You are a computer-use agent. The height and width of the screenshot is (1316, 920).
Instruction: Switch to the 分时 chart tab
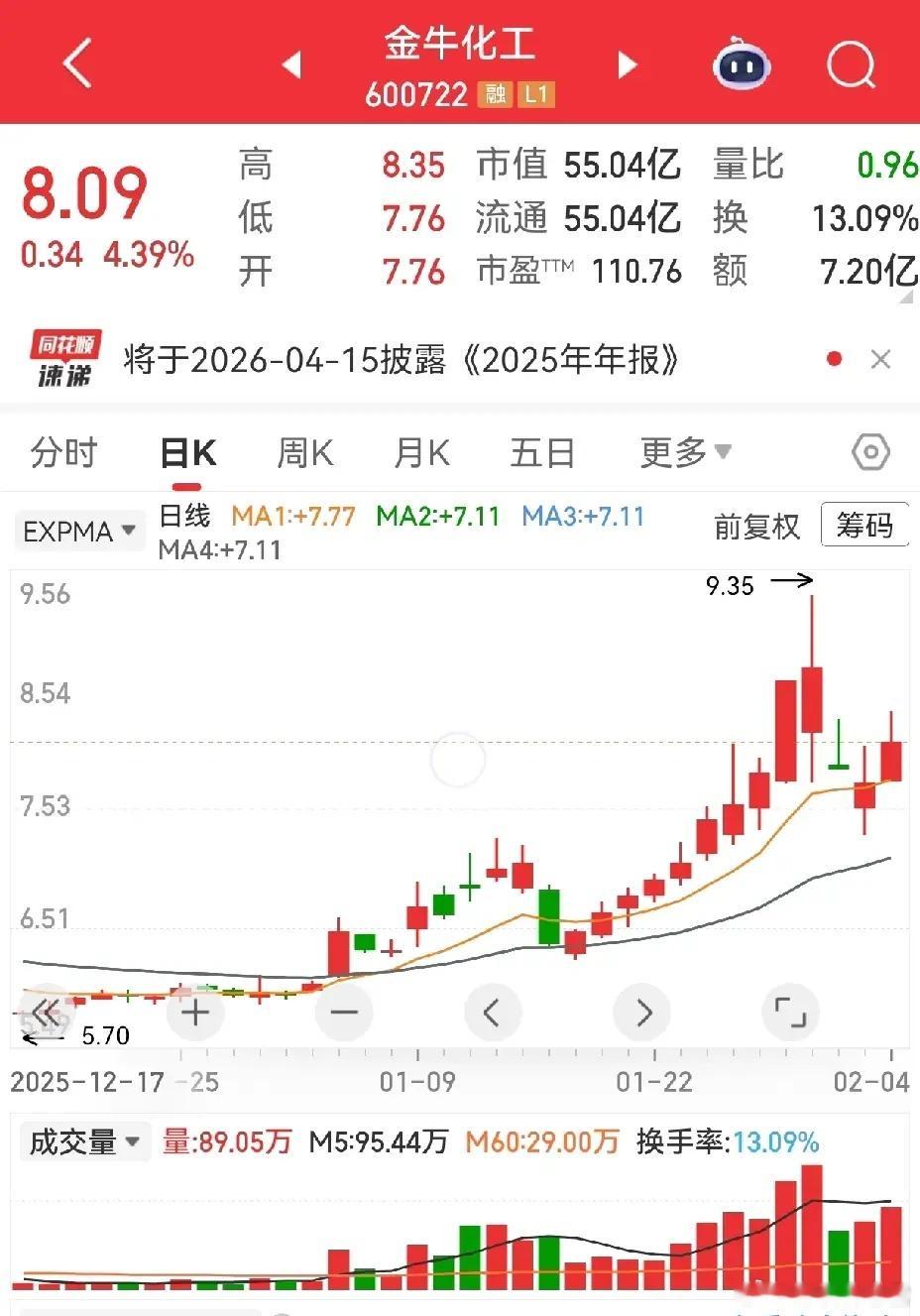click(63, 453)
